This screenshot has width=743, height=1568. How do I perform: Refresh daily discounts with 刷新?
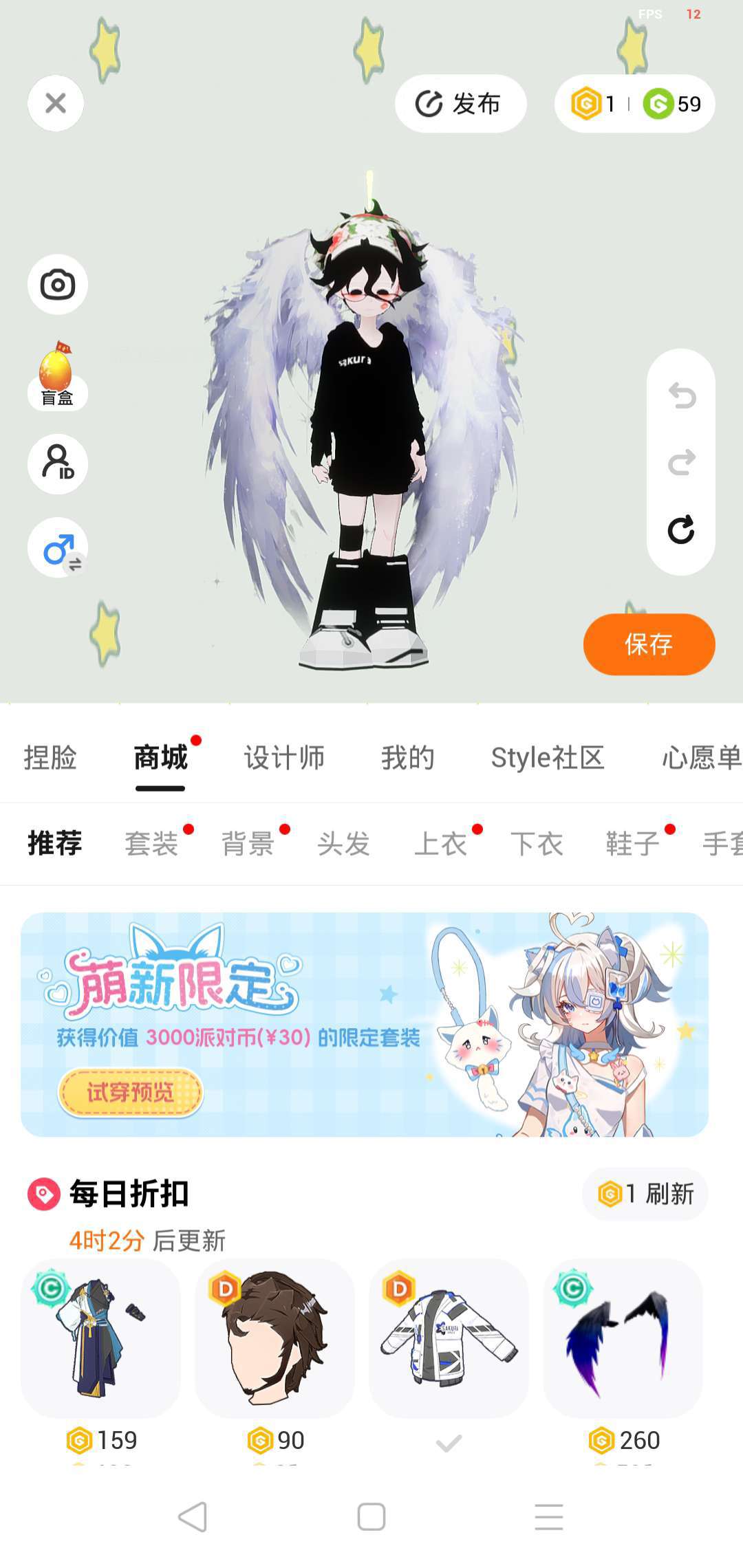pyautogui.click(x=645, y=1193)
